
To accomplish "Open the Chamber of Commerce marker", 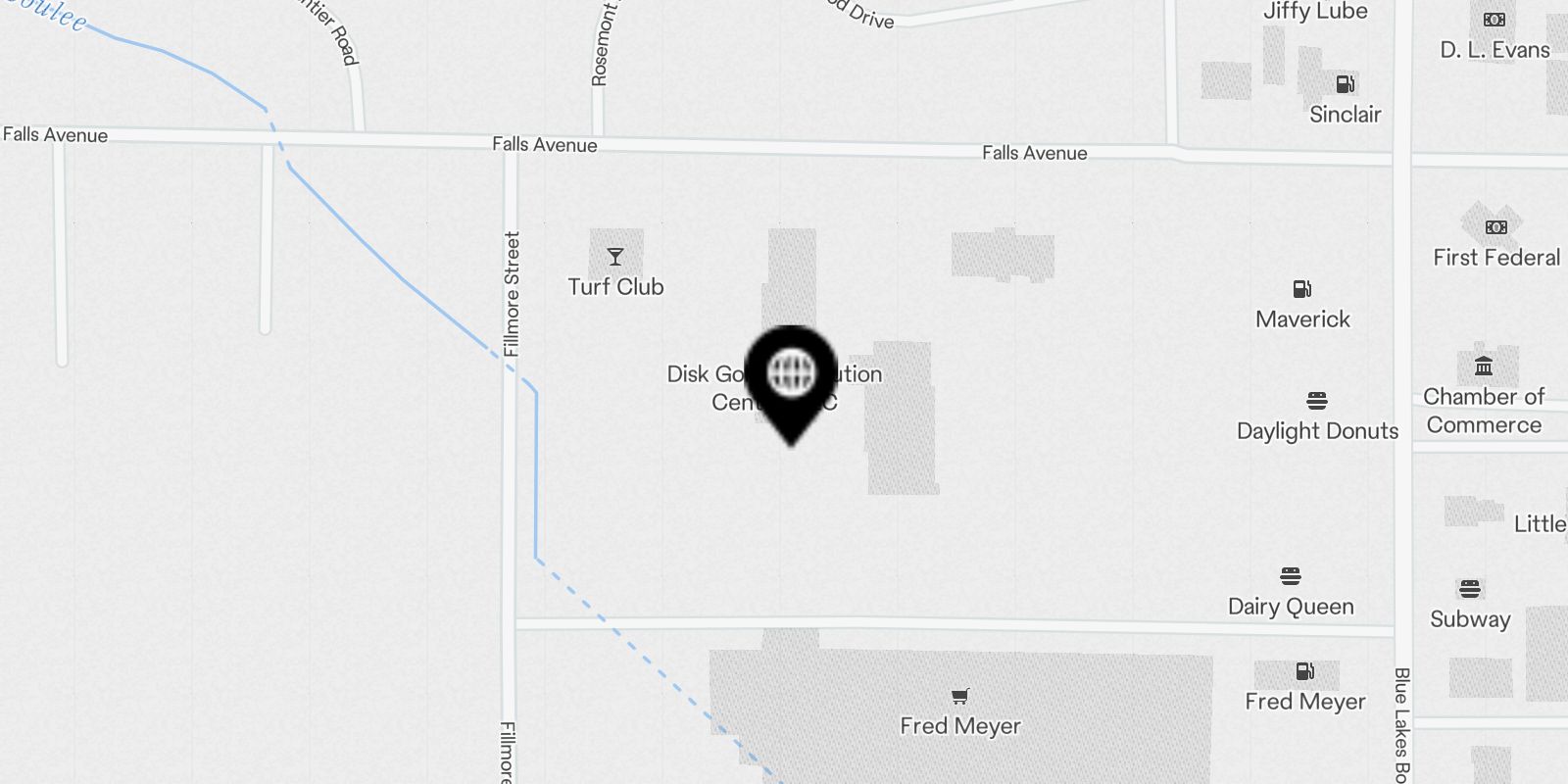I will [x=1484, y=367].
